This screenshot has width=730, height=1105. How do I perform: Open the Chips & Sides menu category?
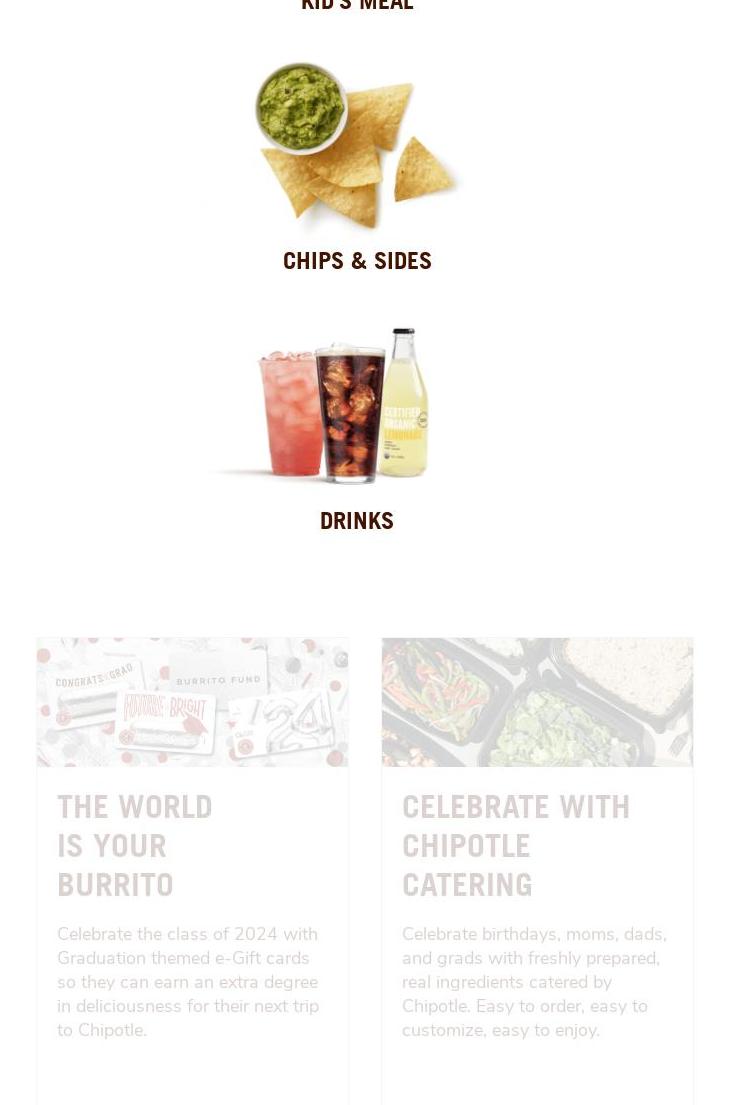357,261
